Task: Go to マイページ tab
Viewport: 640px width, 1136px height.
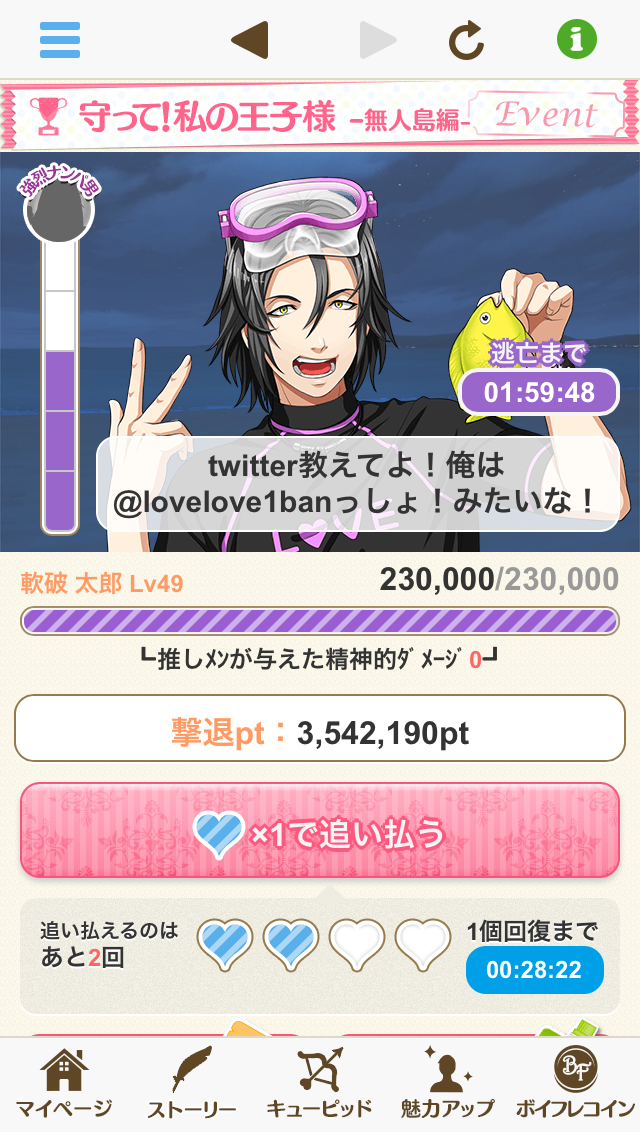Action: coord(63,1086)
